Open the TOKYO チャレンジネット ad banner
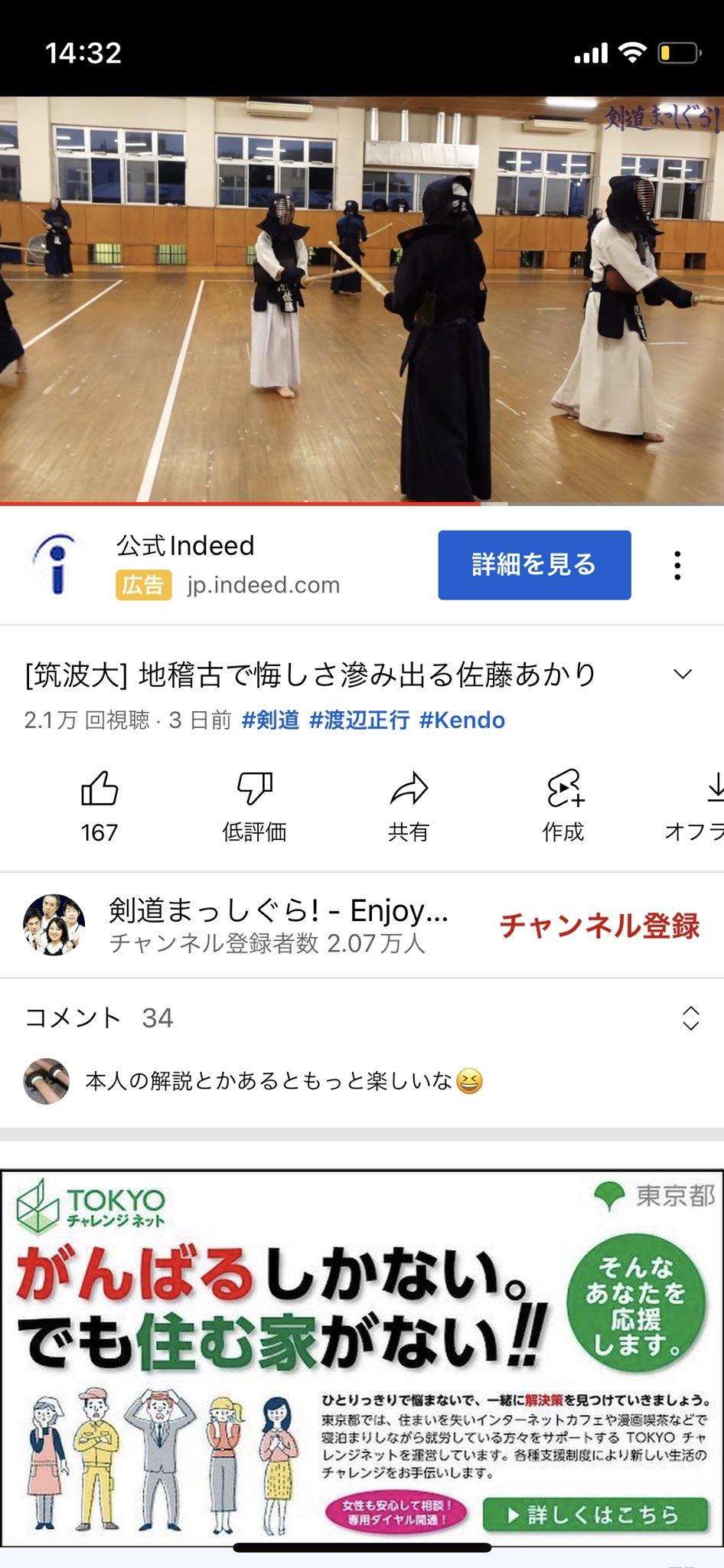This screenshot has height=1568, width=724. pyautogui.click(x=362, y=1354)
